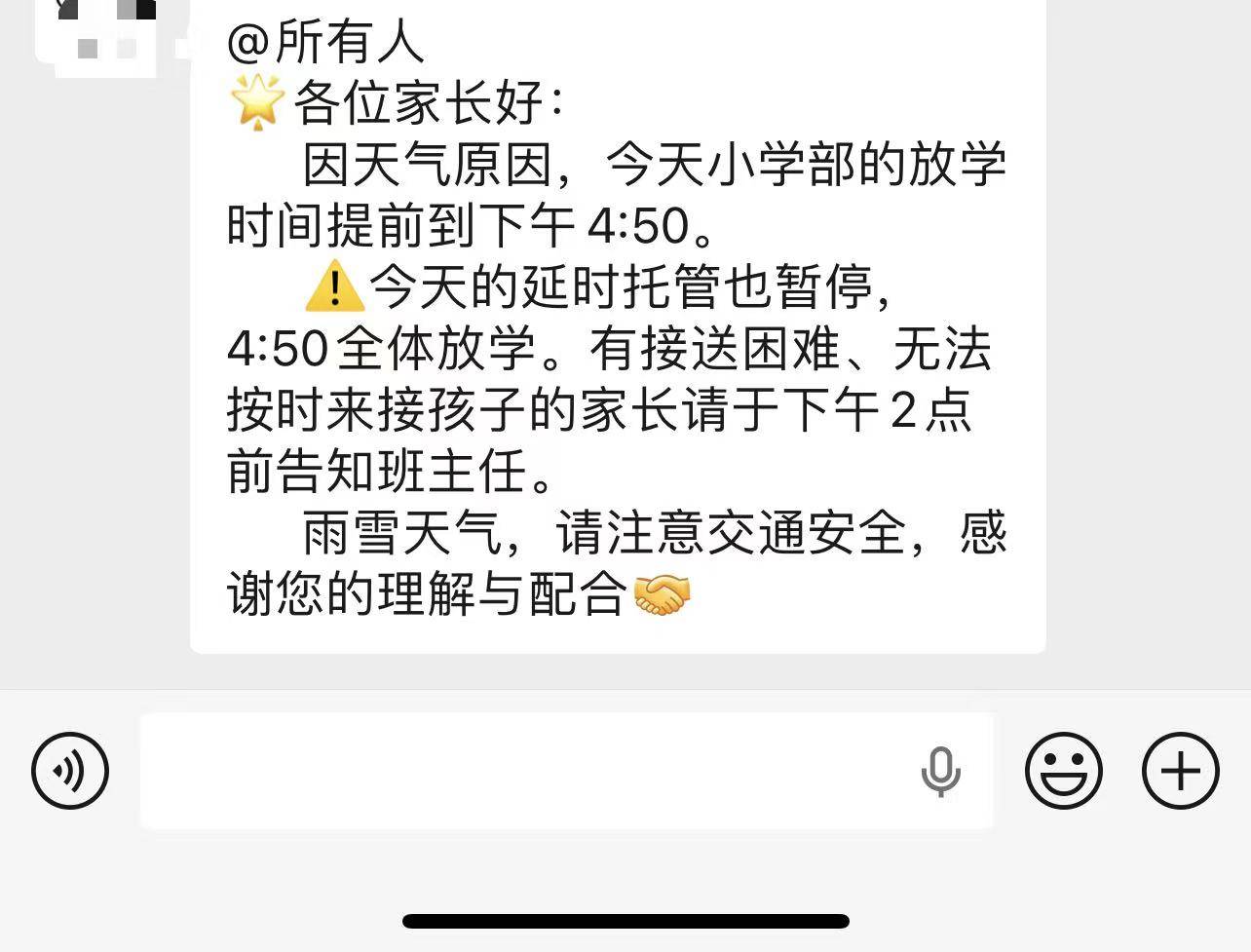The image size is (1251, 952).
Task: Open the plus attachments menu
Action: pos(1180,771)
